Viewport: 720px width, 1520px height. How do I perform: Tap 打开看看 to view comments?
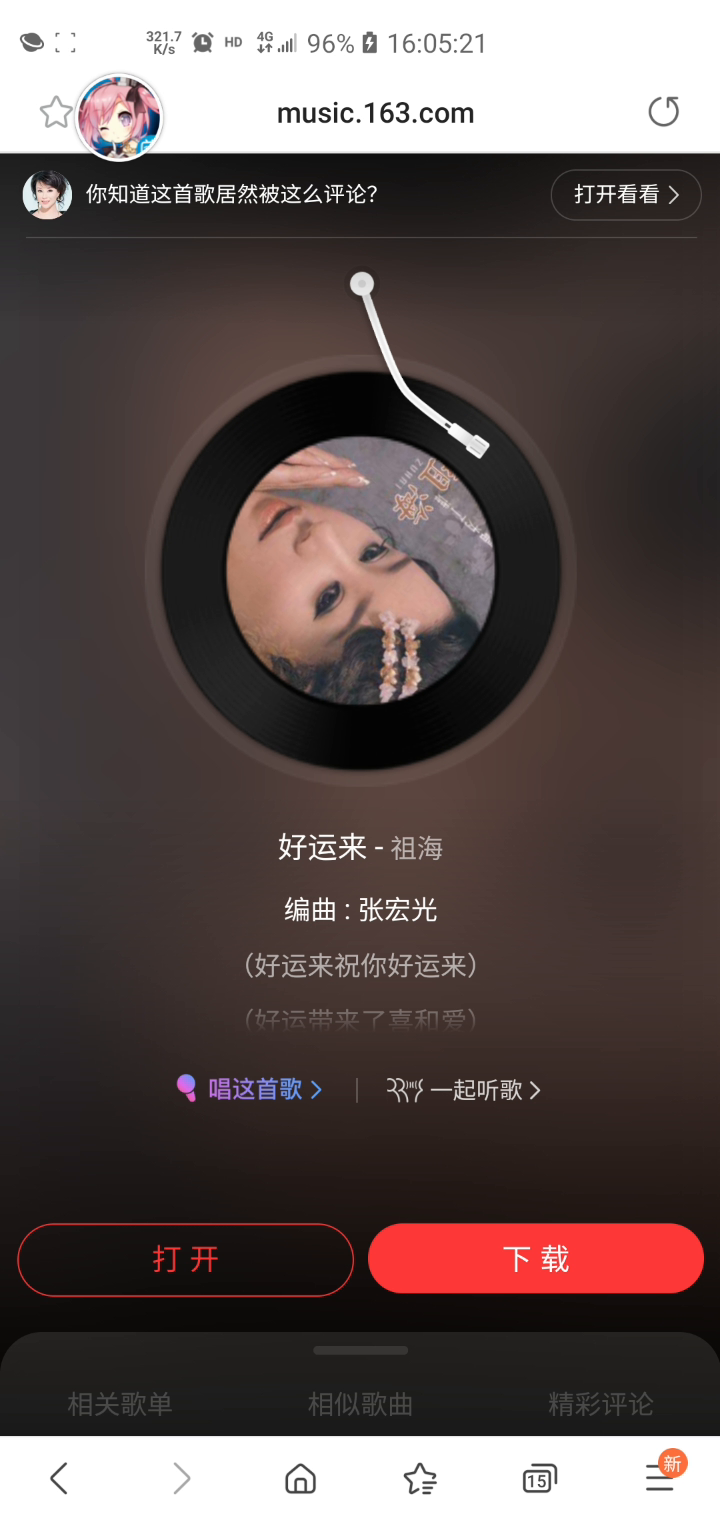point(626,195)
